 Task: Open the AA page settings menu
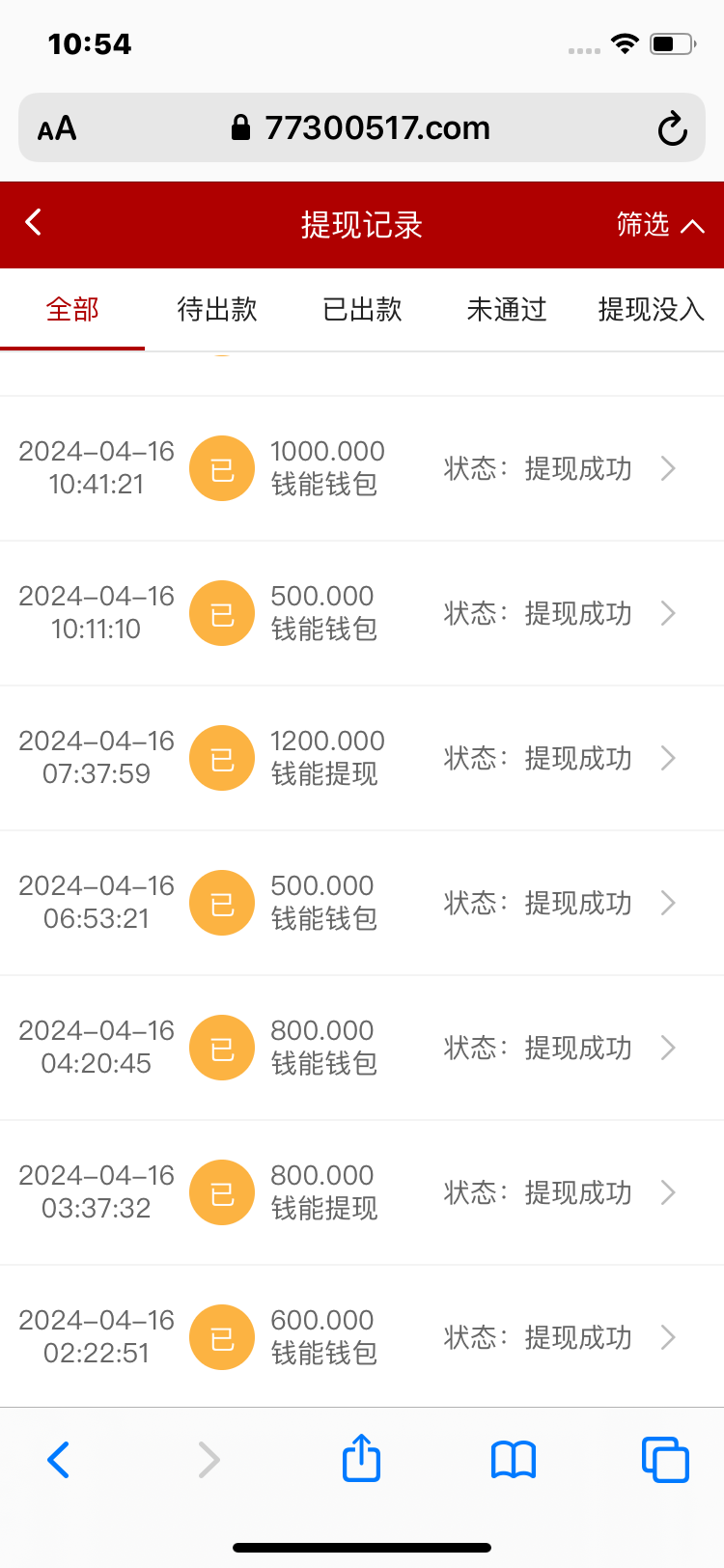57,128
